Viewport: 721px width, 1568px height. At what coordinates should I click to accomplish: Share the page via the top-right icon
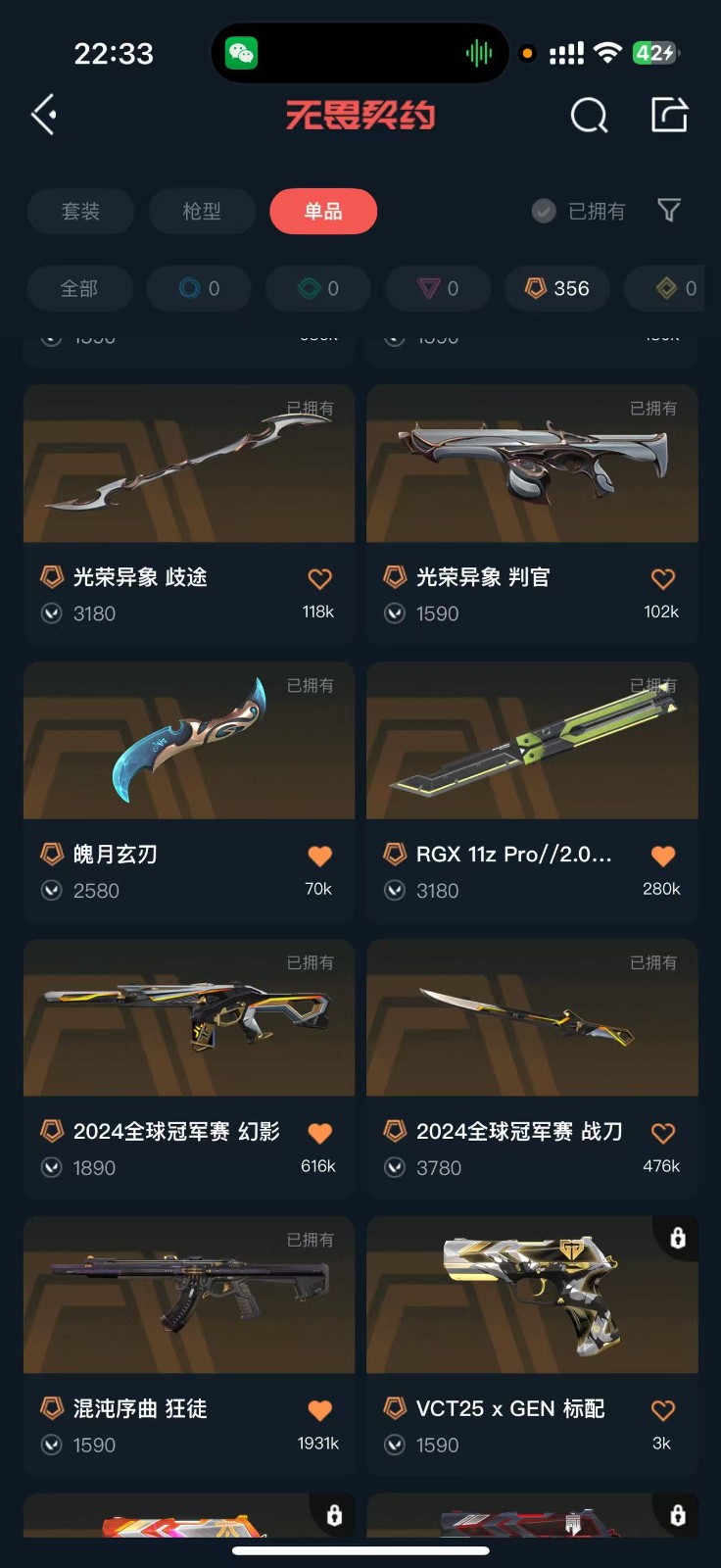(x=670, y=114)
